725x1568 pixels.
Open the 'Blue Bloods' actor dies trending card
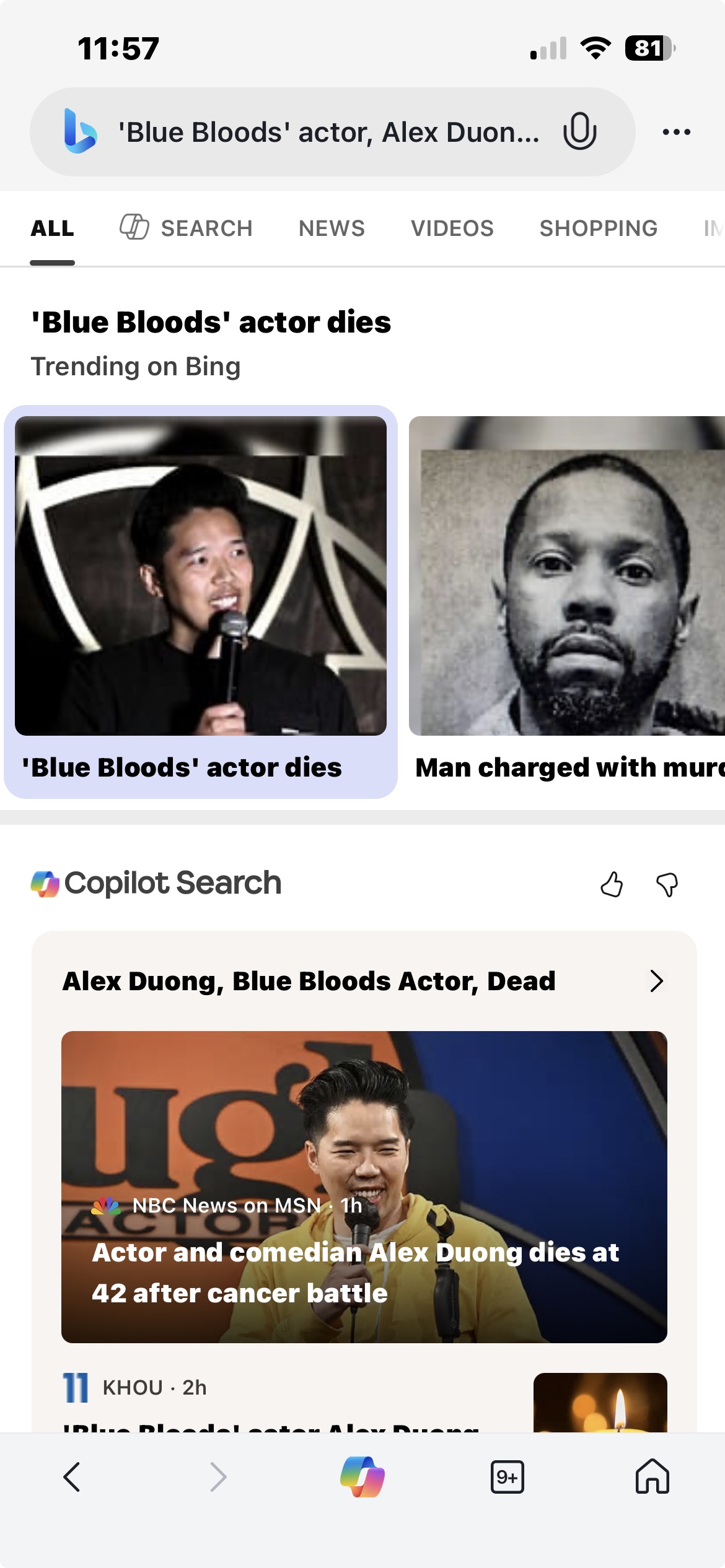tap(201, 601)
